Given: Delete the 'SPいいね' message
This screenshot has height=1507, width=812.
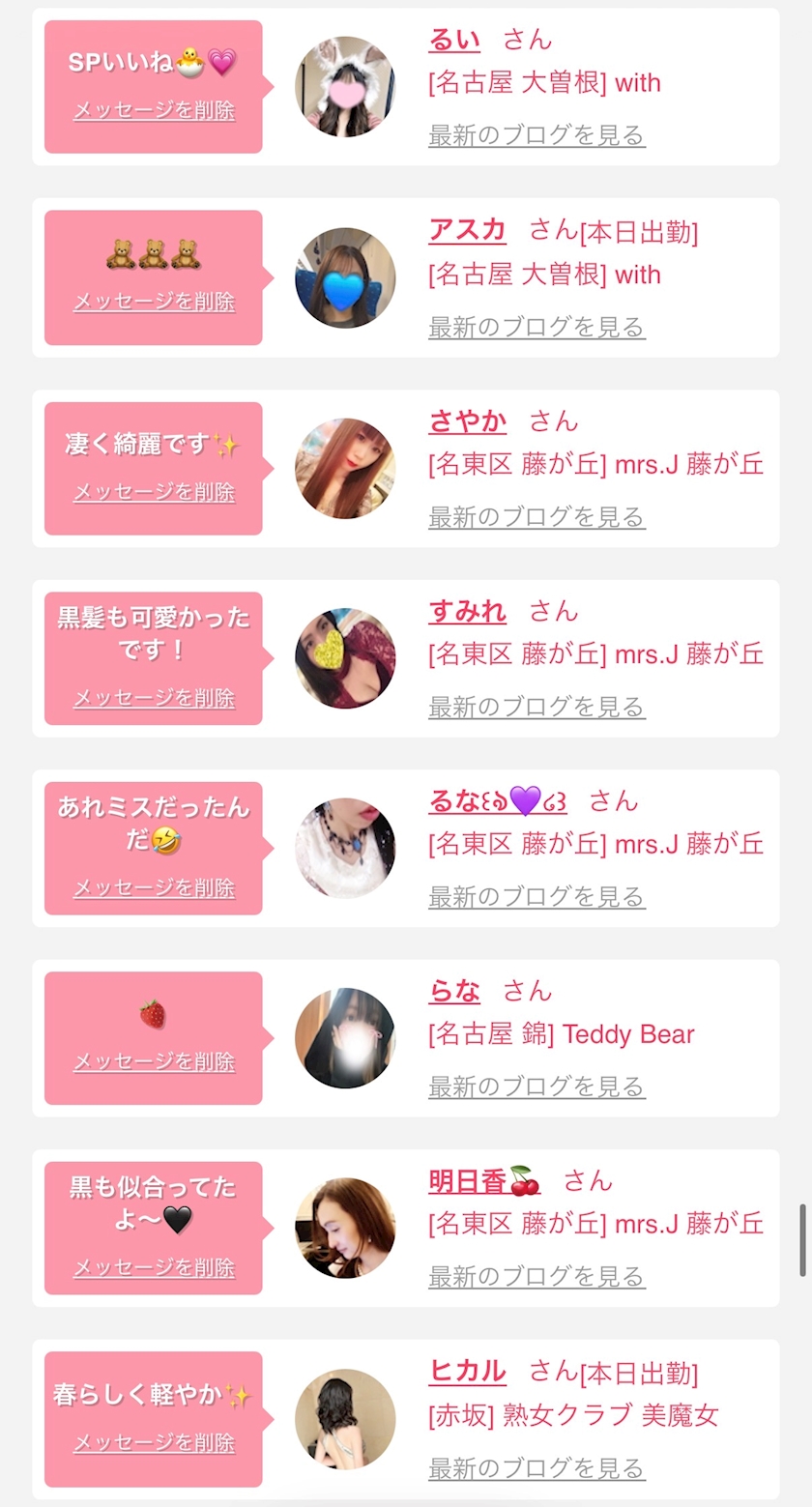Looking at the screenshot, I should click(154, 110).
